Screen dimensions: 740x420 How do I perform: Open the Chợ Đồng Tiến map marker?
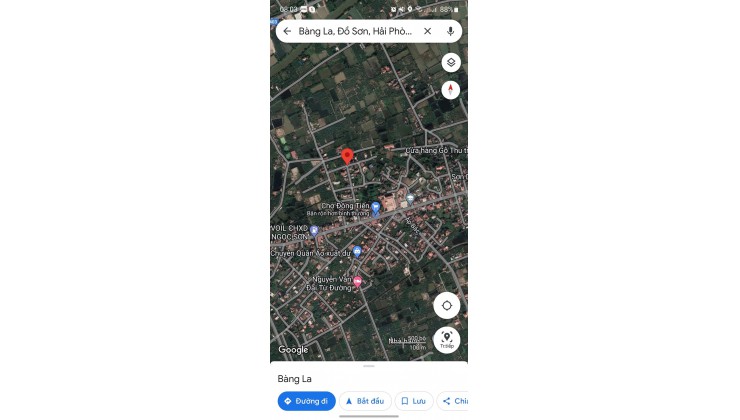376,207
